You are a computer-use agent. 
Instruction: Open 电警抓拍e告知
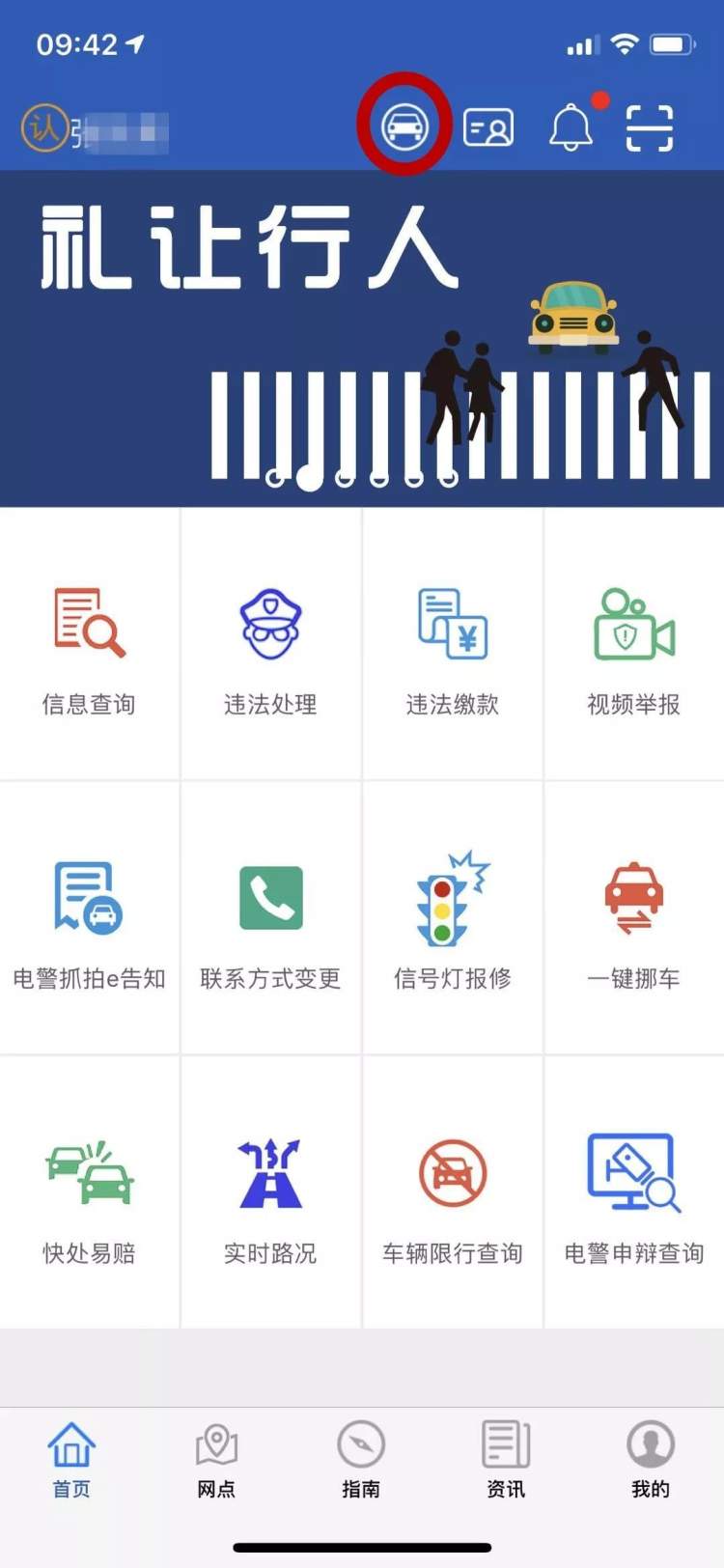[89, 919]
